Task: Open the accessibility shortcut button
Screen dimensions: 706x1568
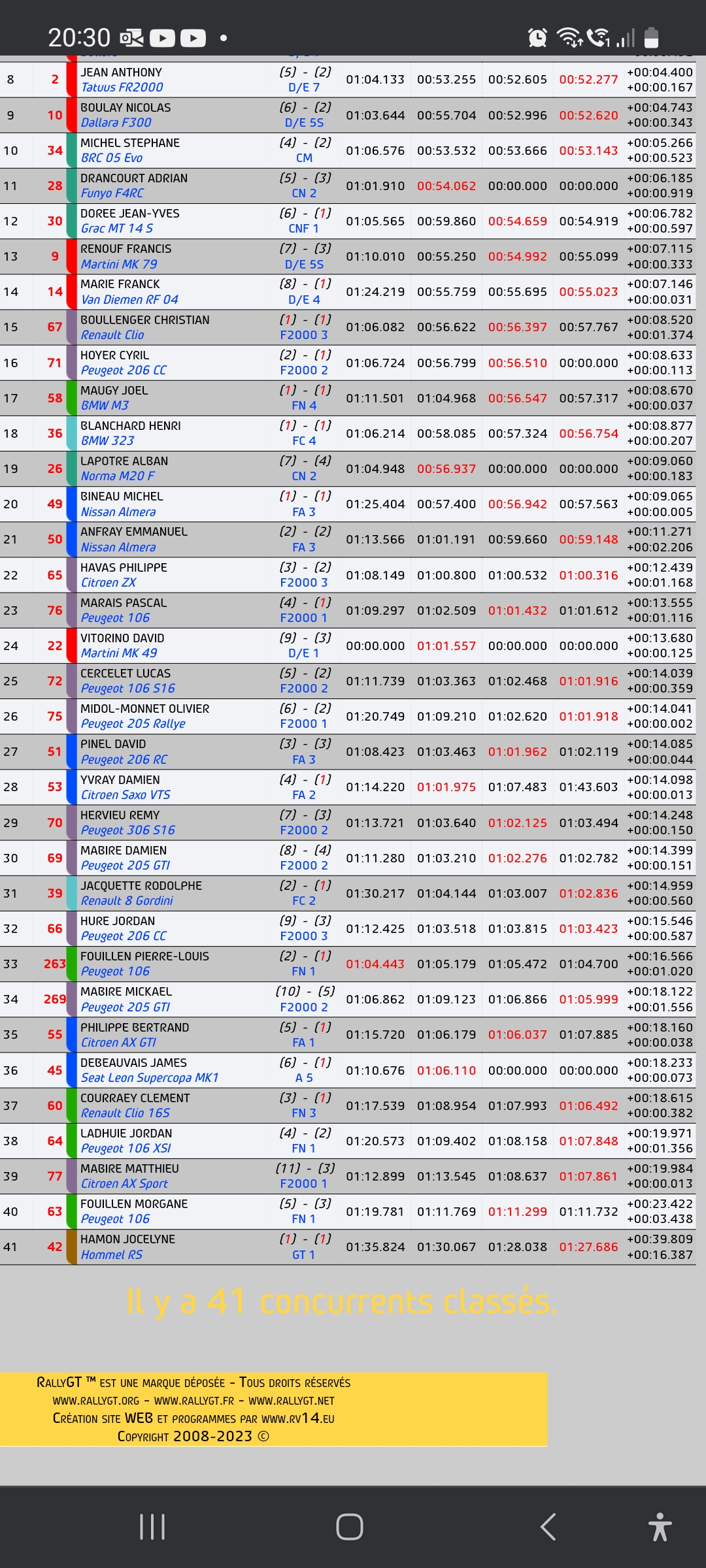Action: point(660,1527)
